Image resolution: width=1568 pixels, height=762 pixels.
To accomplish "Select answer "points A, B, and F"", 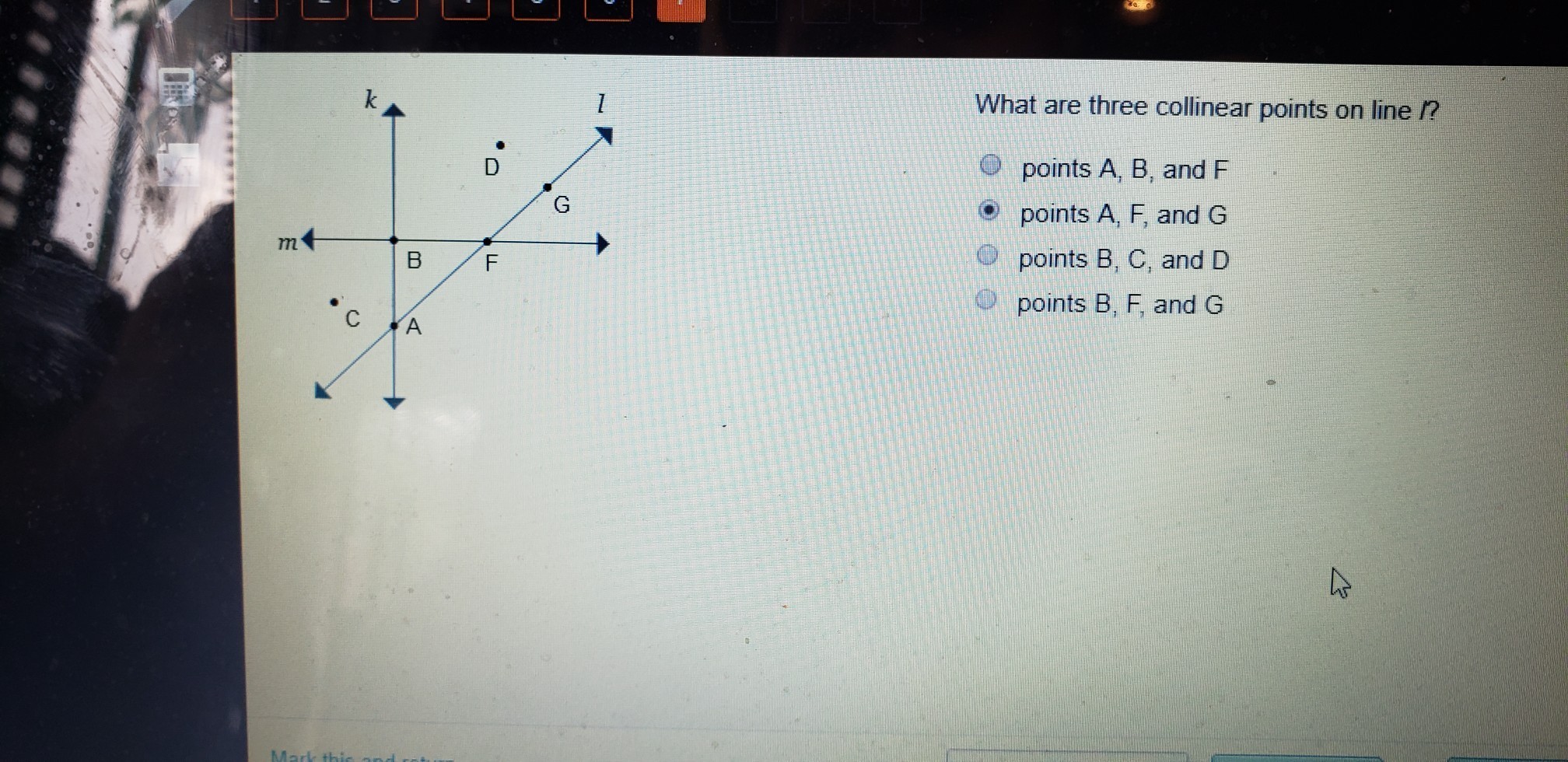I will pyautogui.click(x=990, y=165).
